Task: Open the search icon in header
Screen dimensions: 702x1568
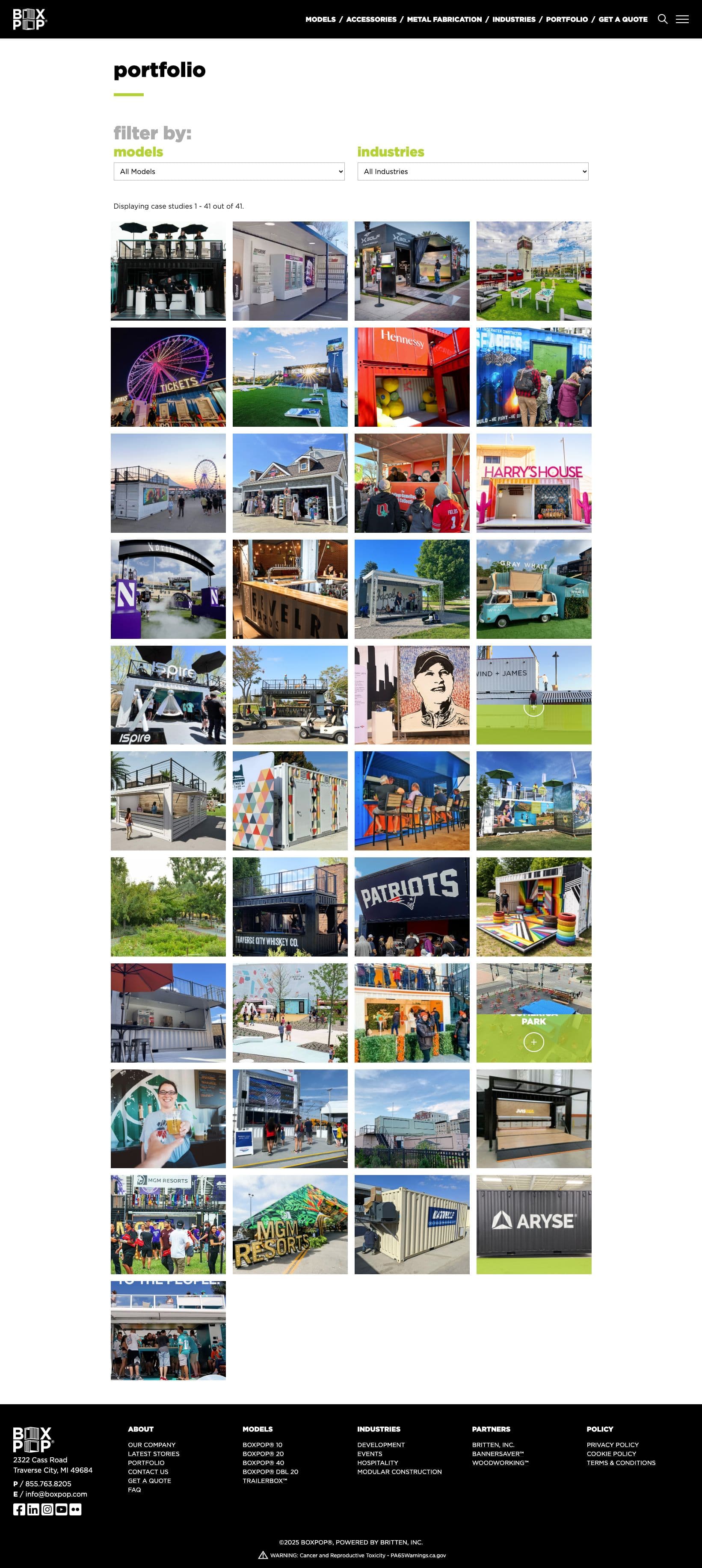Action: tap(662, 19)
